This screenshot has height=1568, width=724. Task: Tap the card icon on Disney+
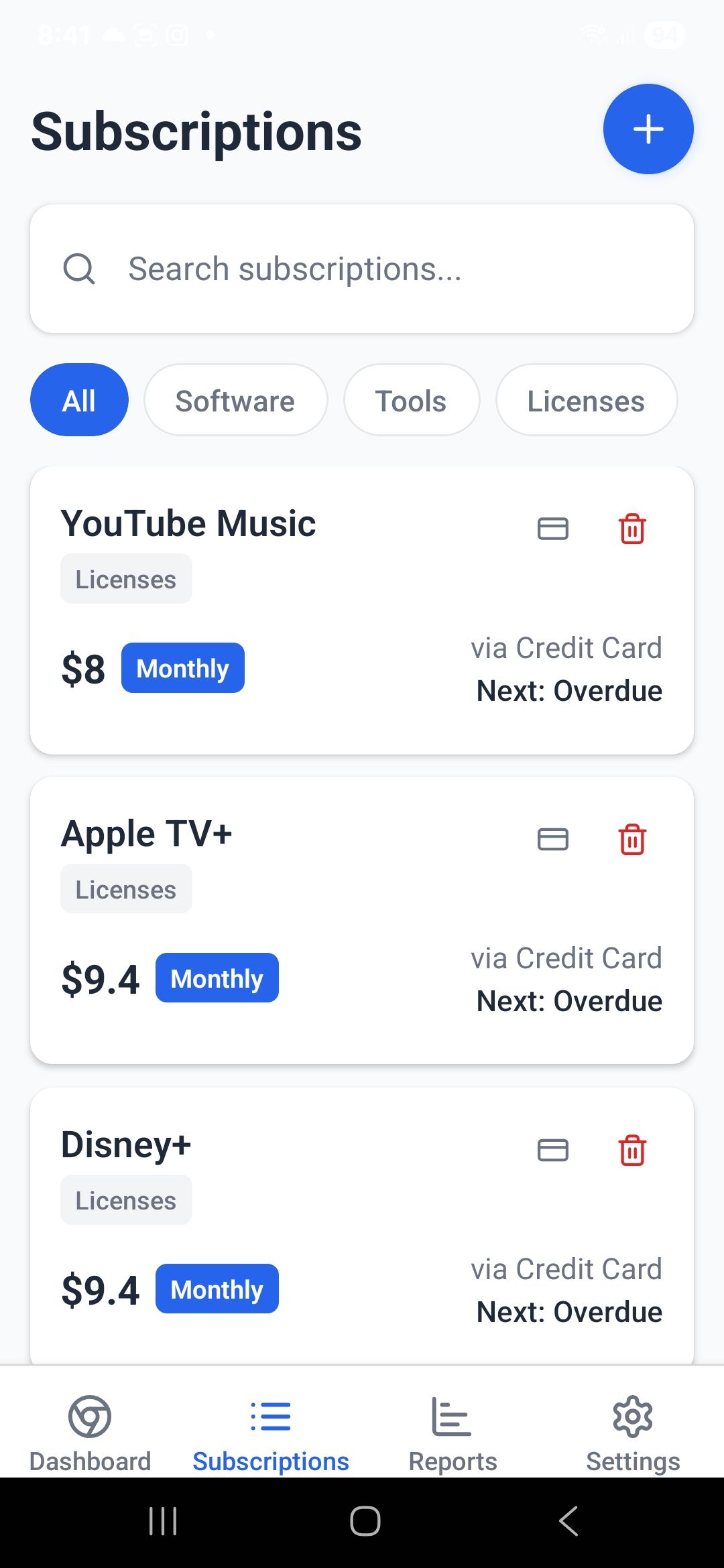click(x=553, y=1150)
